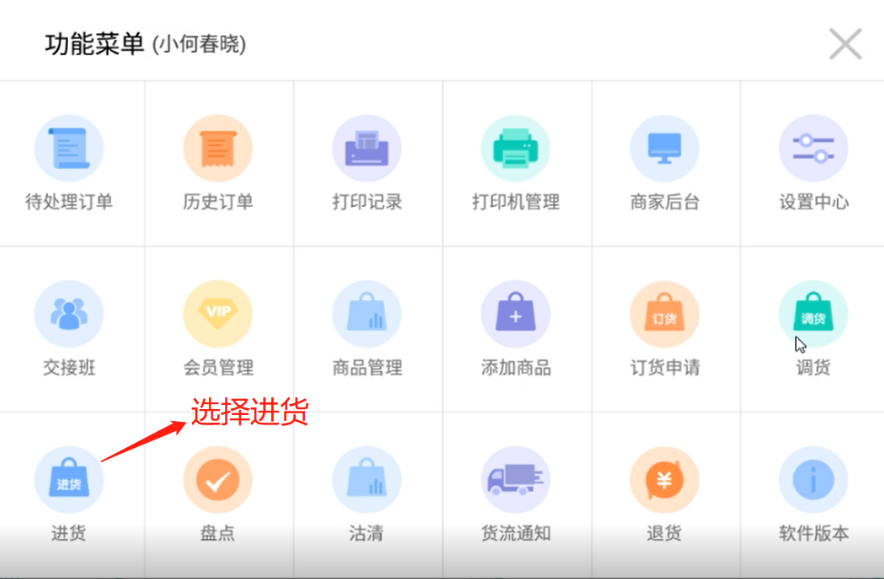Open 会员管理
884x579 pixels.
218,314
